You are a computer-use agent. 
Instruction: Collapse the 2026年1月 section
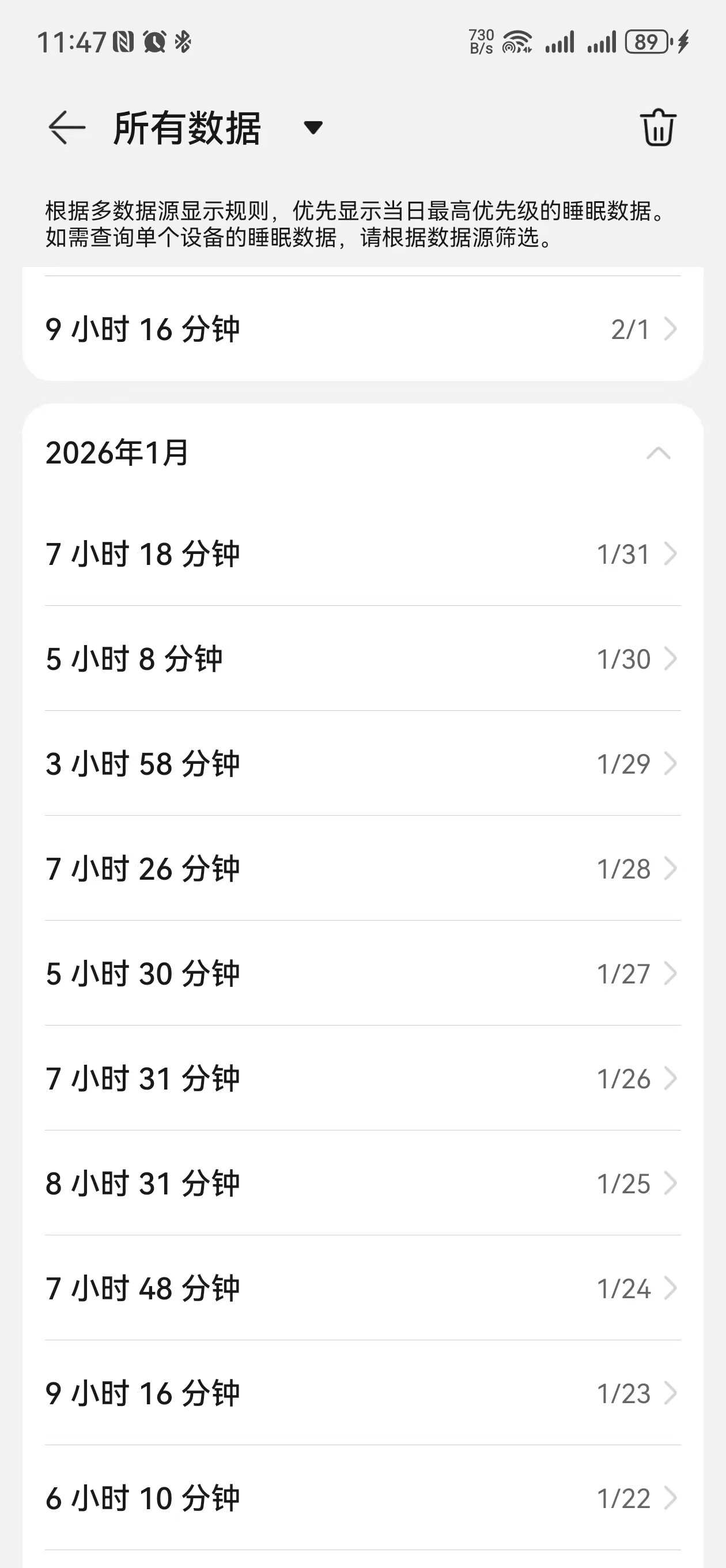click(x=658, y=453)
